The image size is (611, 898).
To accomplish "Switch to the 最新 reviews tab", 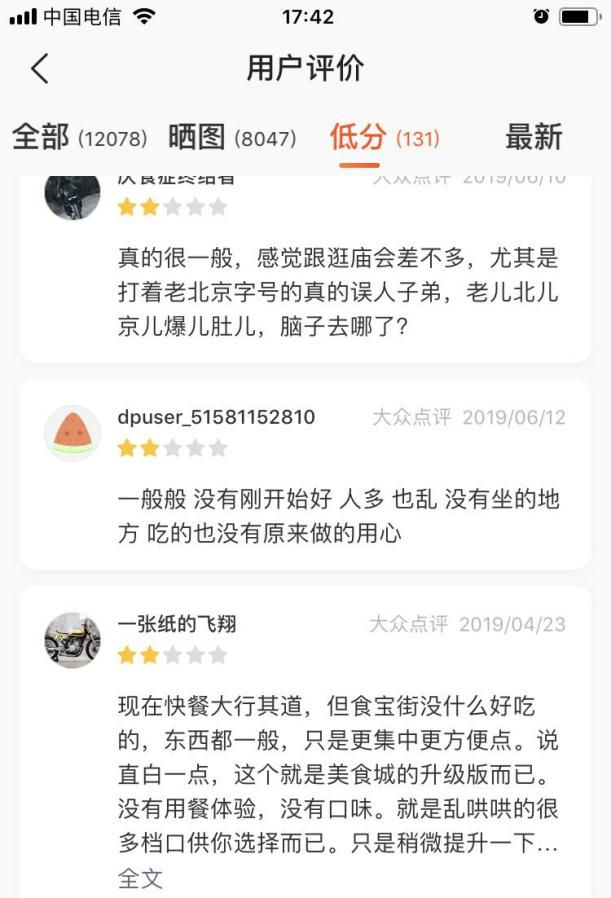I will pyautogui.click(x=533, y=138).
